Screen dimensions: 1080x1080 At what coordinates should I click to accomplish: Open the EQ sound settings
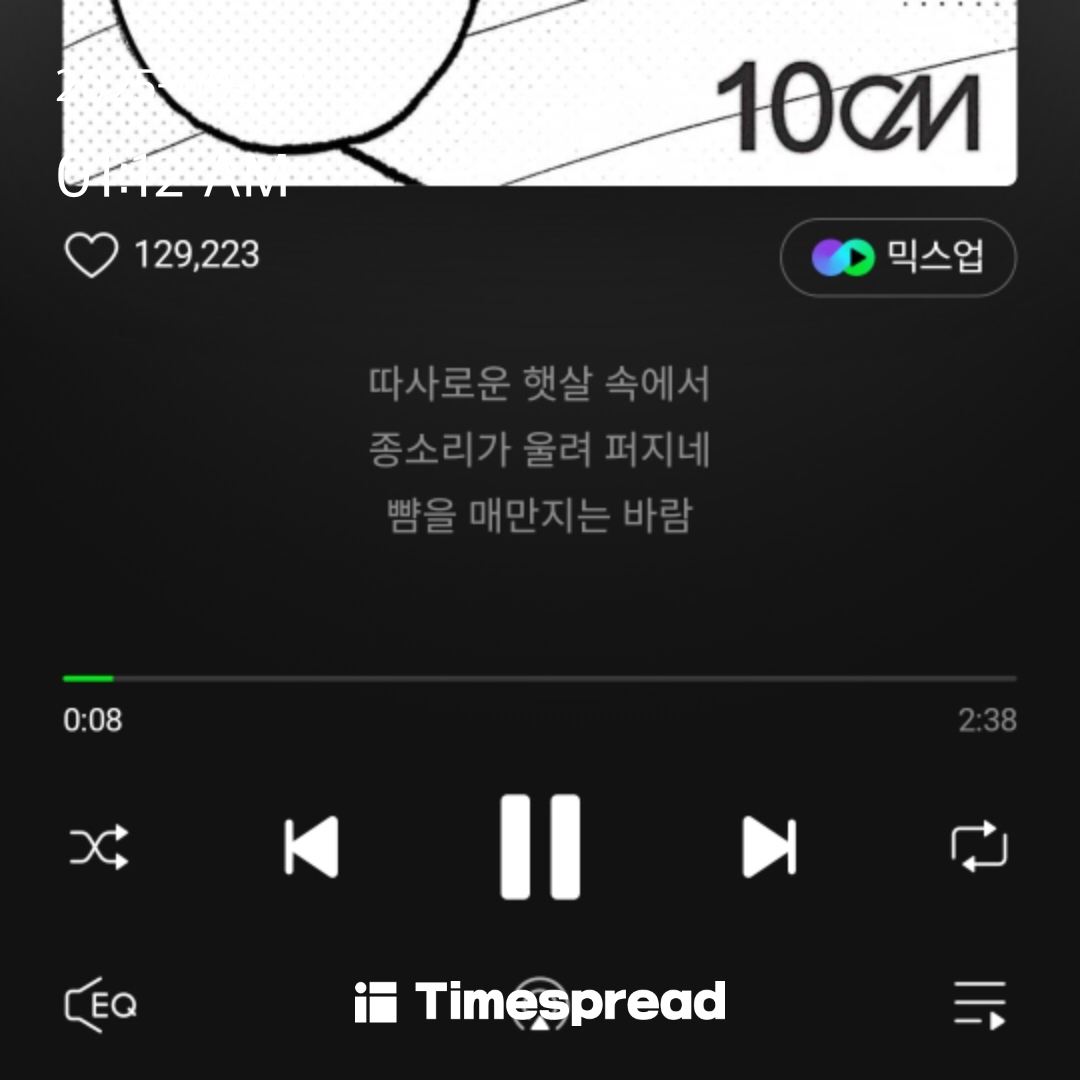click(x=101, y=1003)
